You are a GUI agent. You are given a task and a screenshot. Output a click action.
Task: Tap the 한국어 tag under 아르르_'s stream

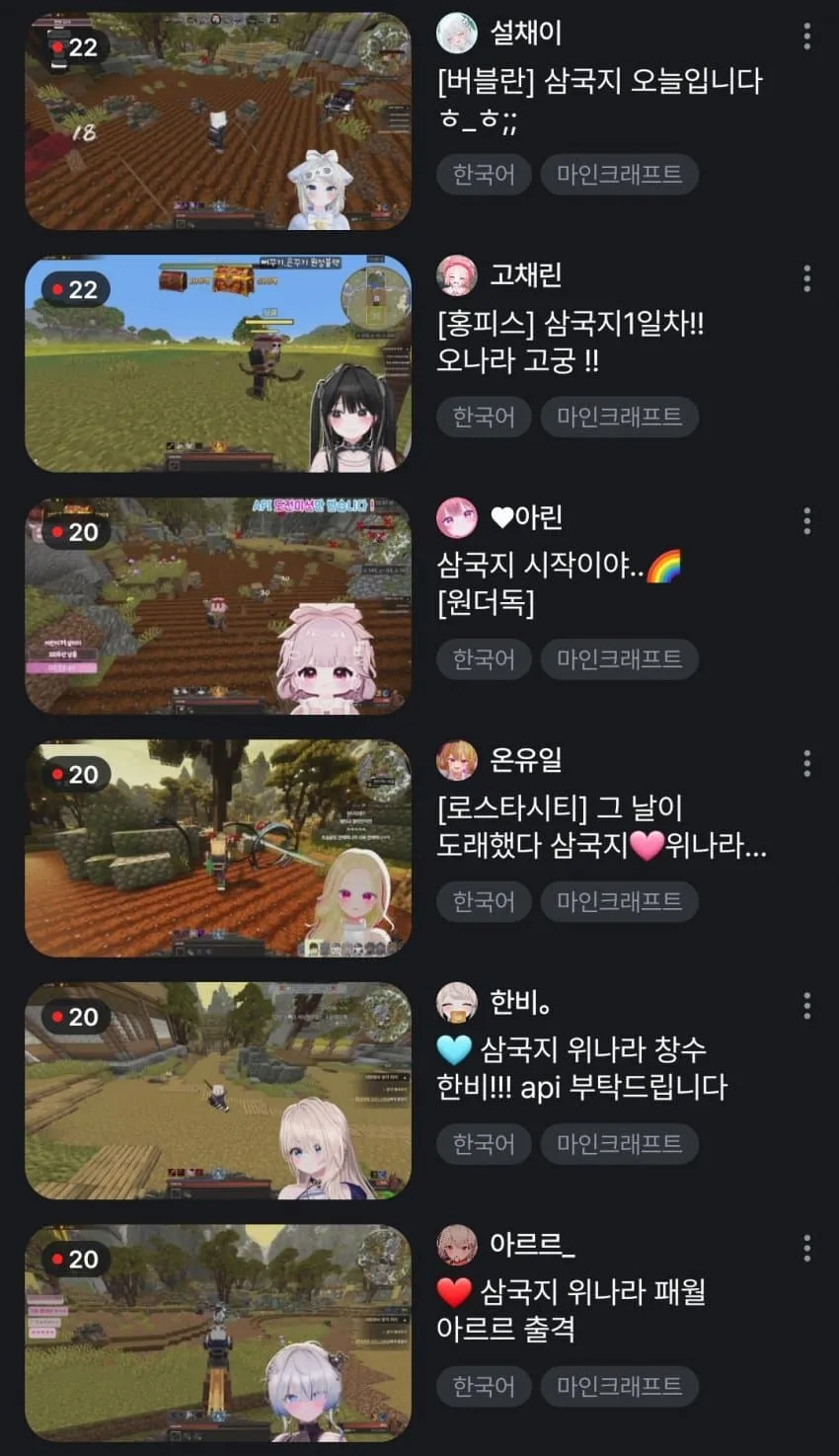click(484, 1386)
